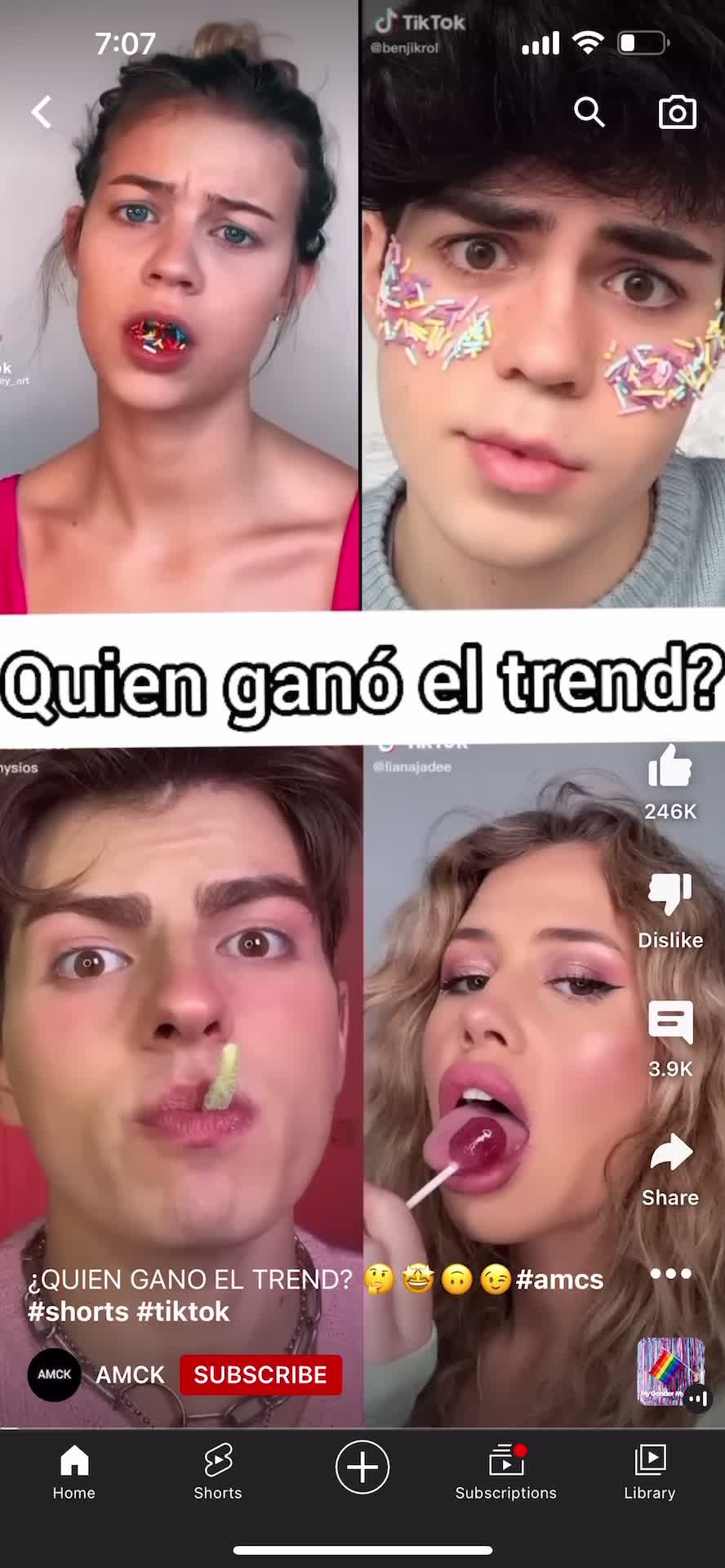725x1568 pixels.
Task: Switch to the Home tab
Action: [x=74, y=1471]
